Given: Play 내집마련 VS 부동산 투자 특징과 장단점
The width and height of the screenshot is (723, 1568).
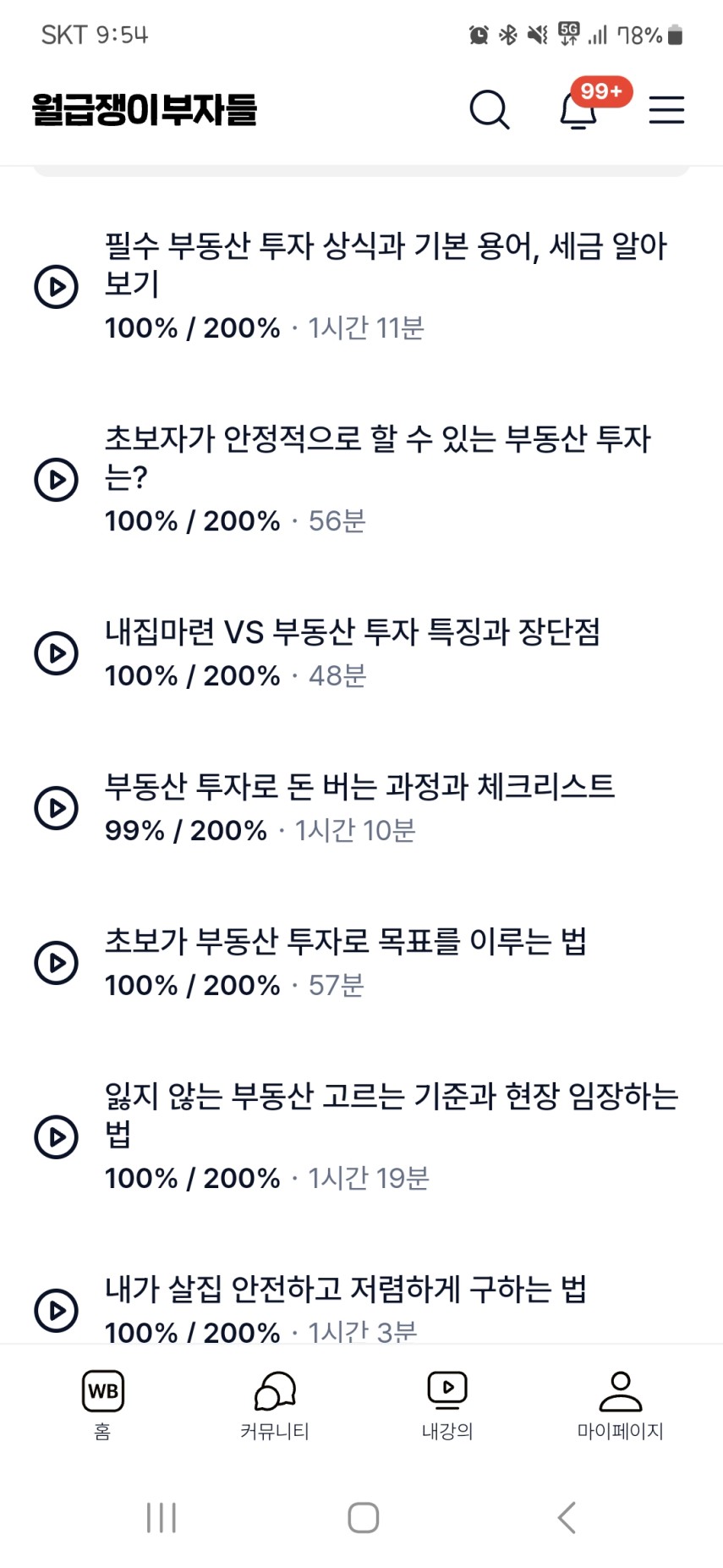Looking at the screenshot, I should [x=56, y=653].
